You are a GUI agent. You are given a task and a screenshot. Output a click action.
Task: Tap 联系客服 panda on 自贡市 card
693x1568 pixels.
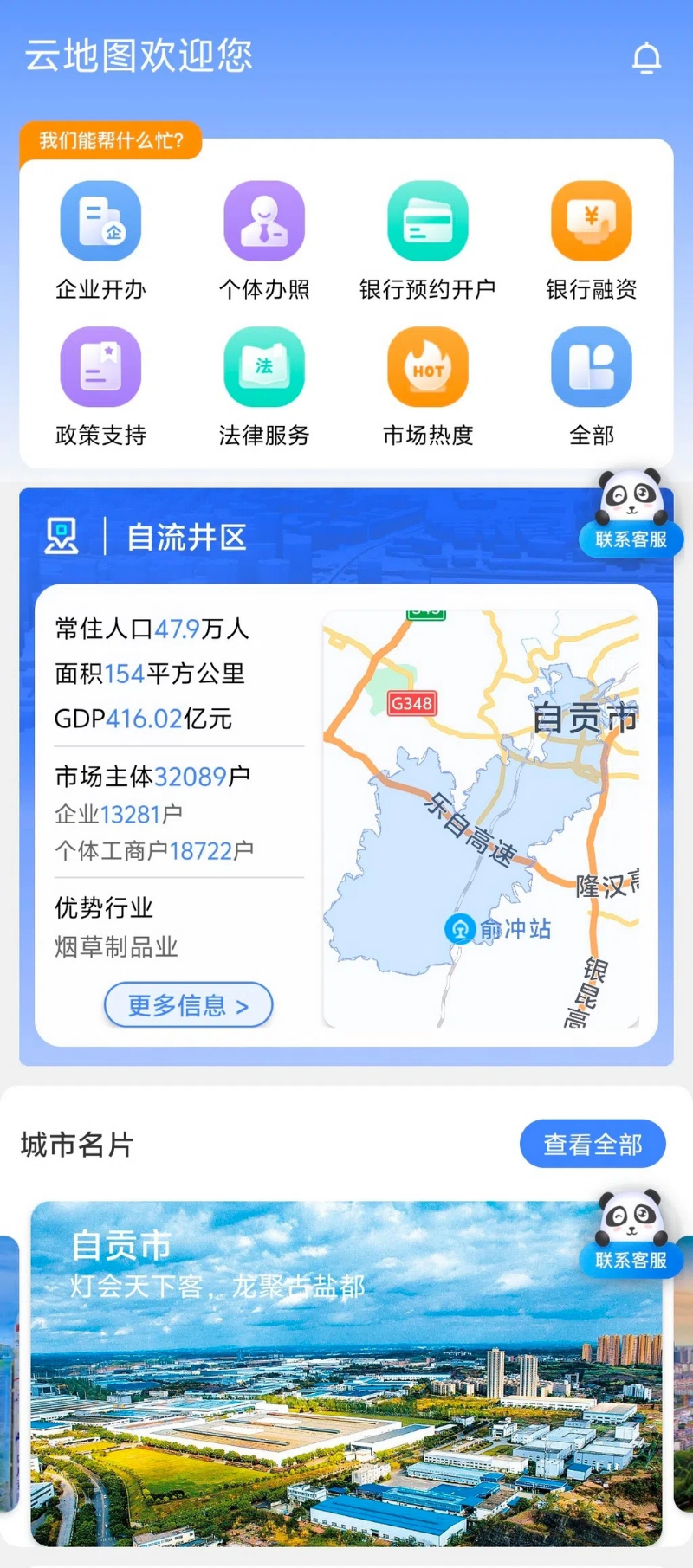tap(631, 1233)
